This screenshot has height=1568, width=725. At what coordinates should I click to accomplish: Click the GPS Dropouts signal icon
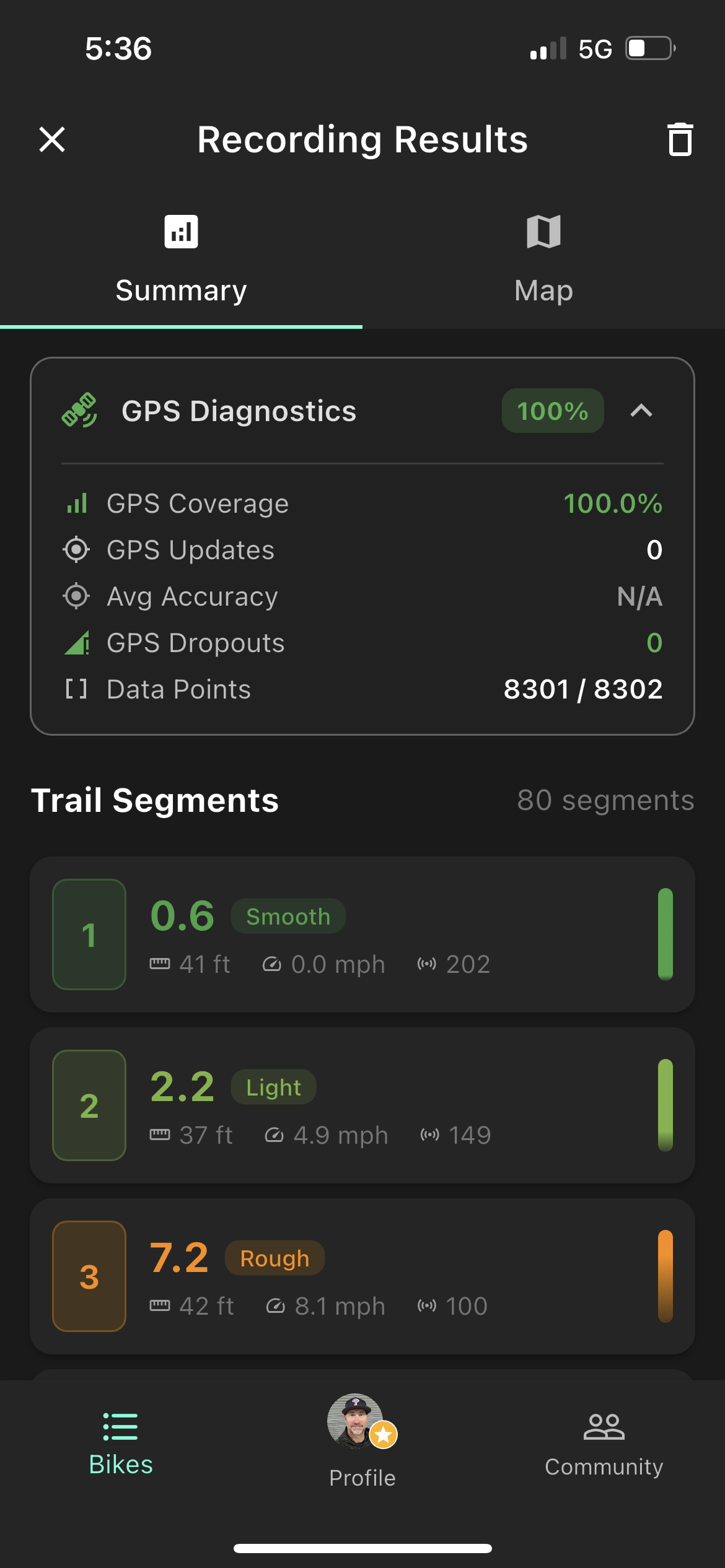pyautogui.click(x=76, y=643)
